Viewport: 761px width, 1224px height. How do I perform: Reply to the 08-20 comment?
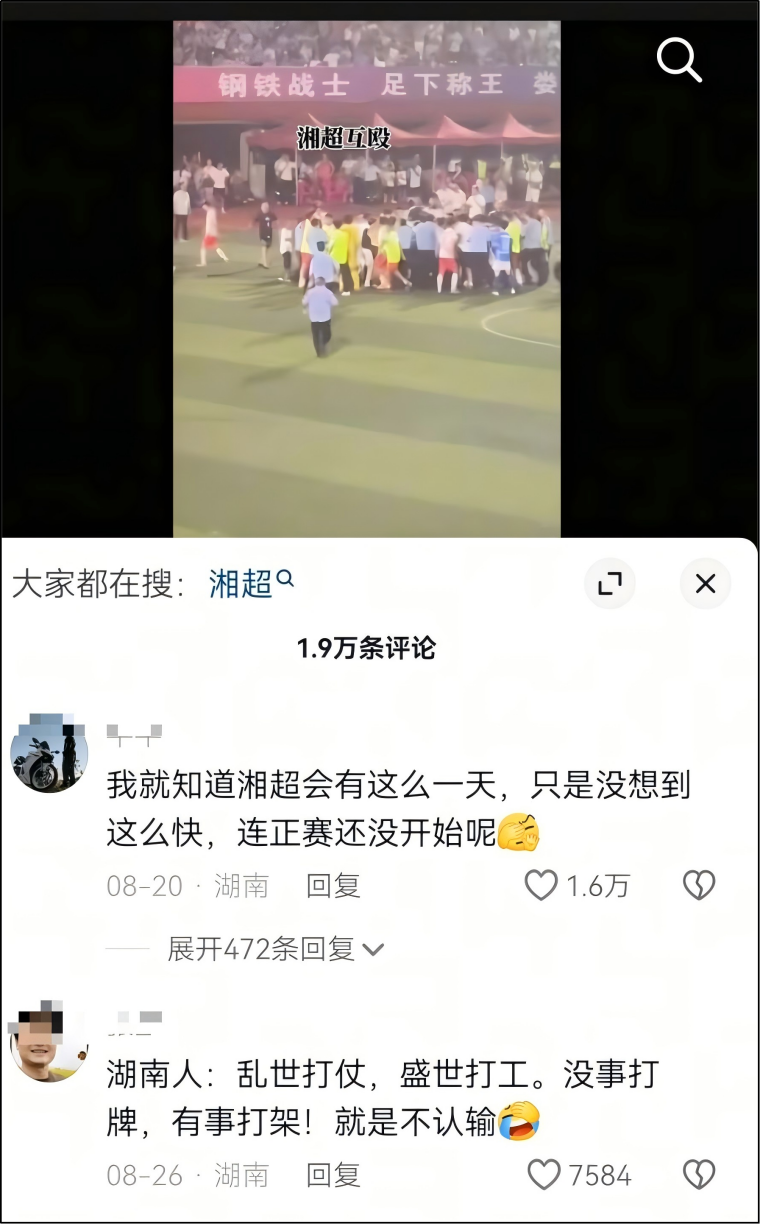point(333,885)
